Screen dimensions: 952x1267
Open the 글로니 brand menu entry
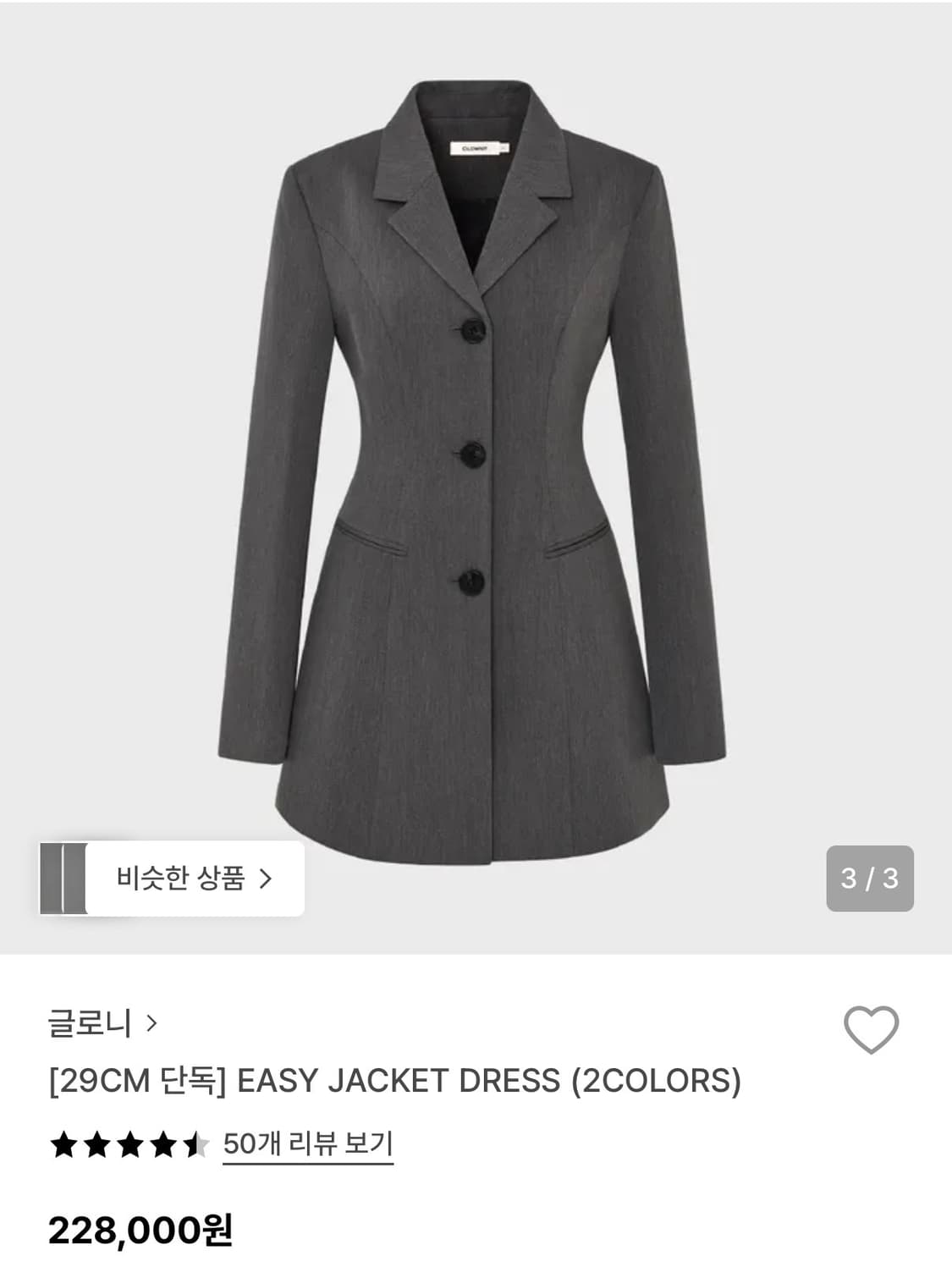pos(93,1022)
